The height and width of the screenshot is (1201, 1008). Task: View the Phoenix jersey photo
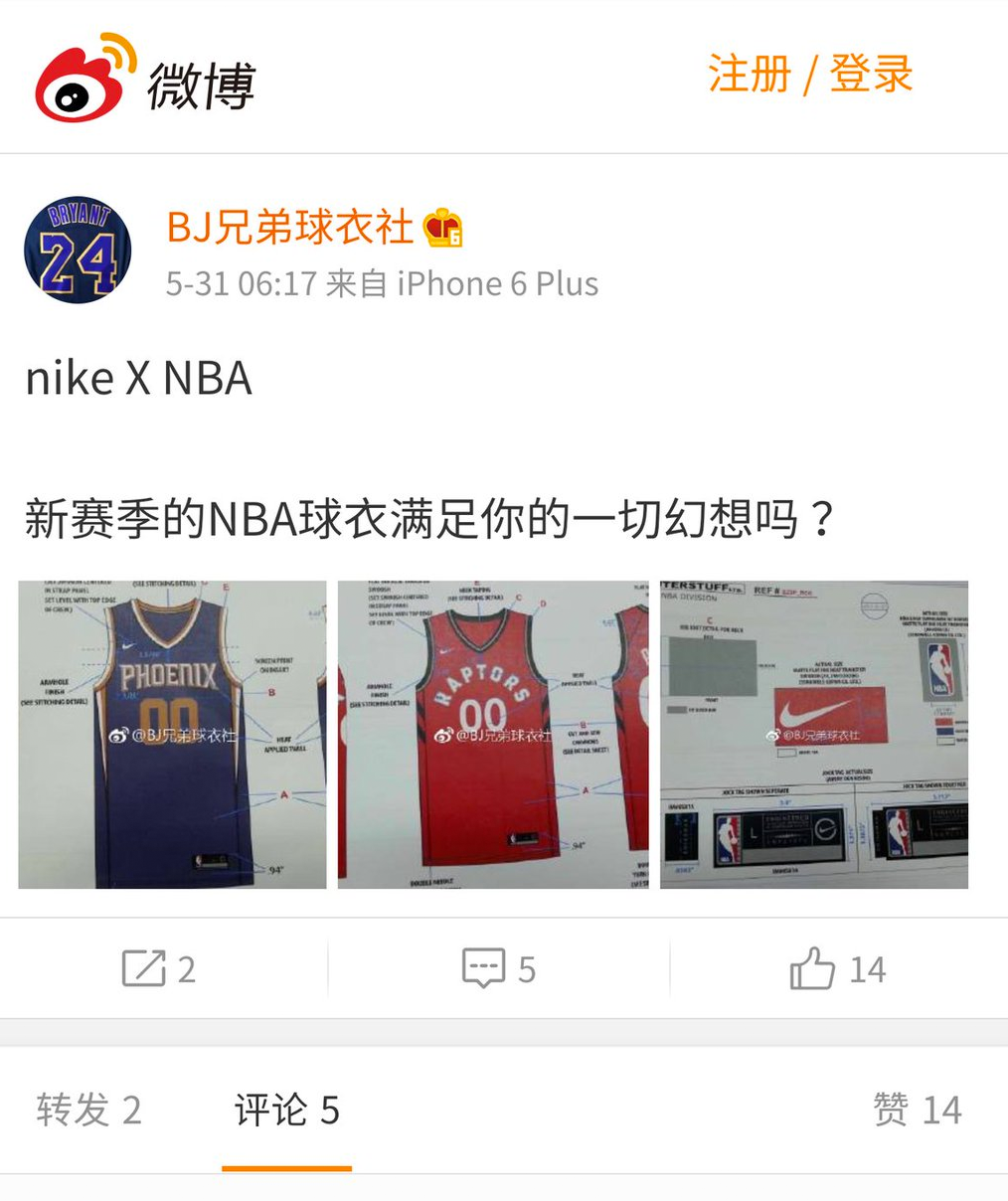click(172, 735)
